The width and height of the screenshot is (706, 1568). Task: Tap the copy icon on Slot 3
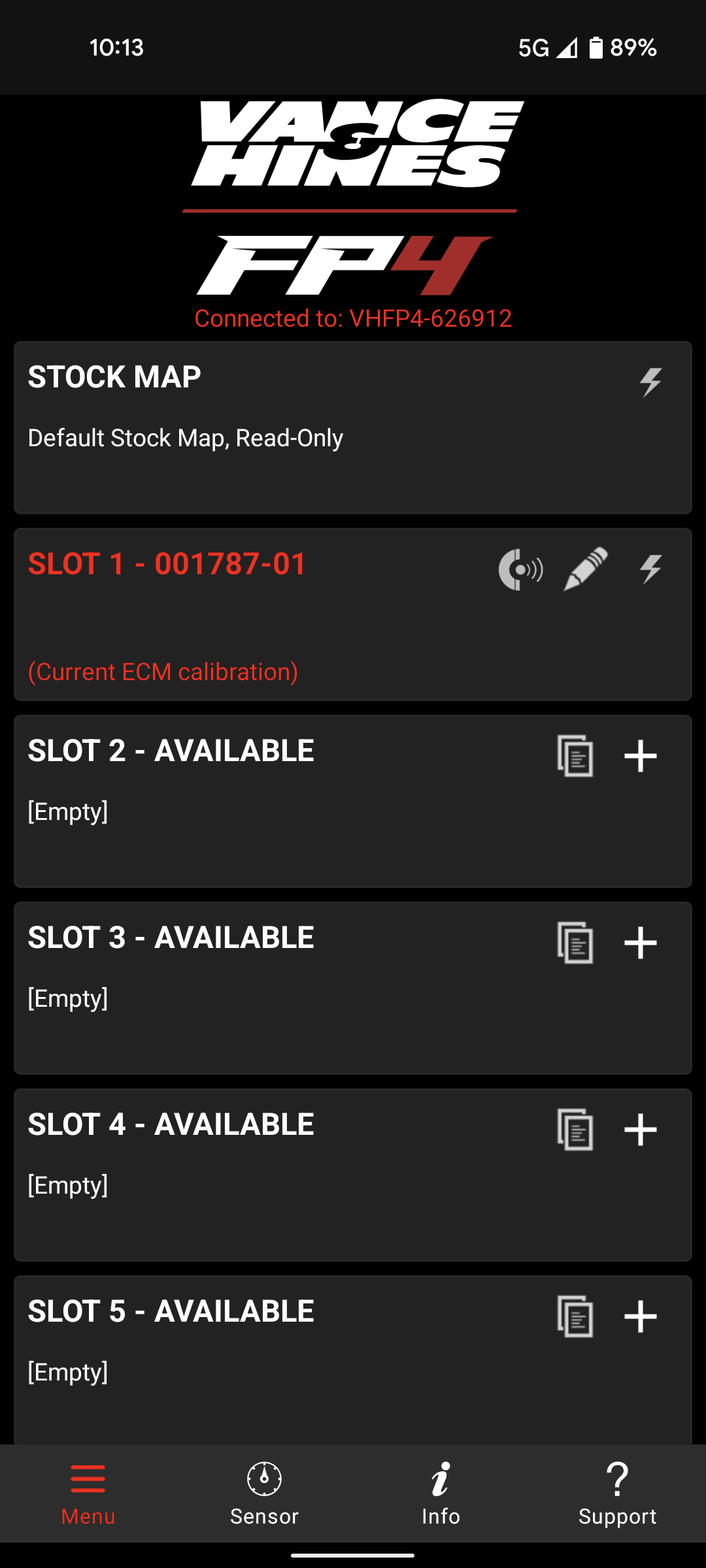(x=575, y=943)
